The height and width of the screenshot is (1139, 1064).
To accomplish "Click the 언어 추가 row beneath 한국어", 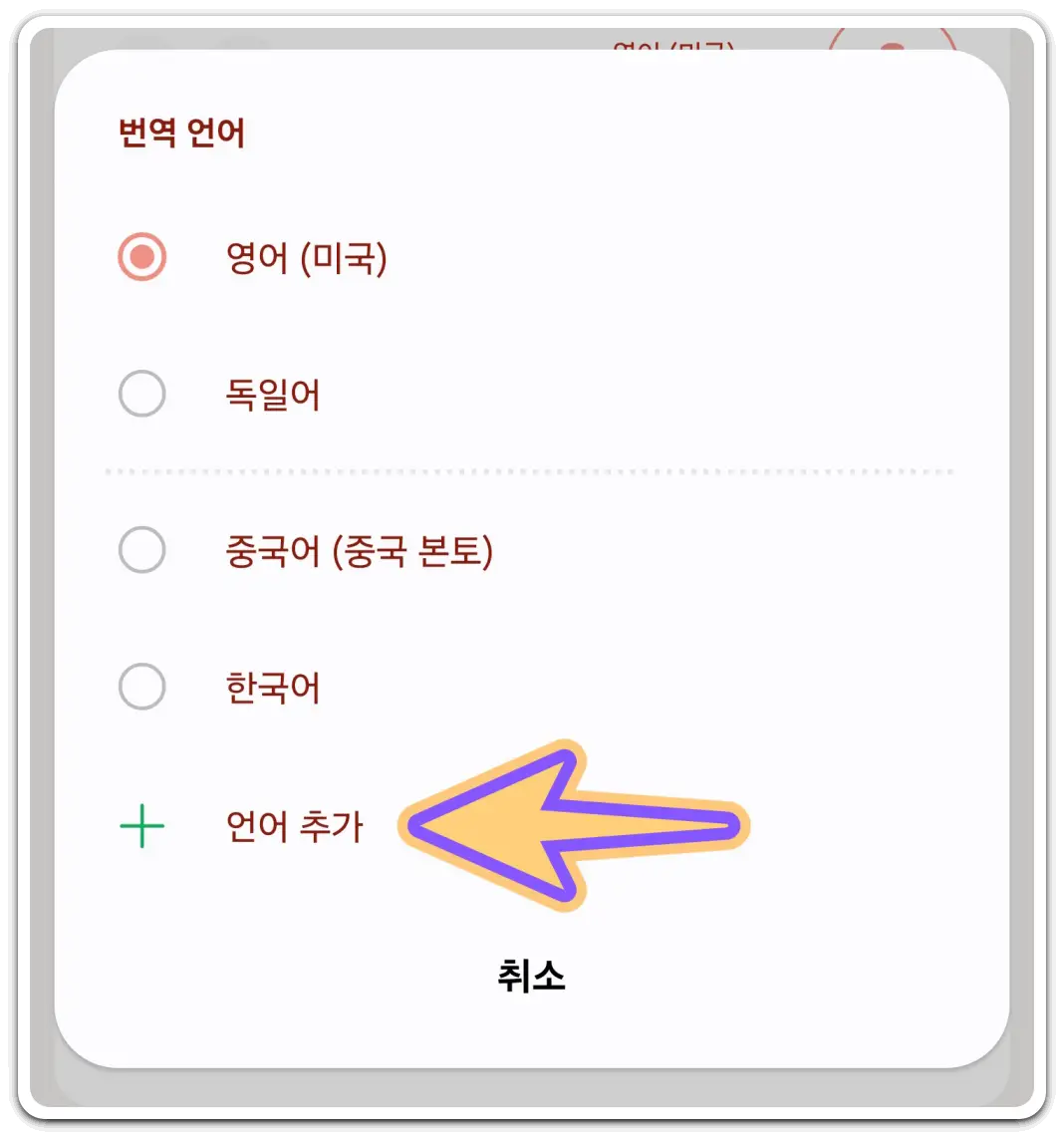I will 294,825.
